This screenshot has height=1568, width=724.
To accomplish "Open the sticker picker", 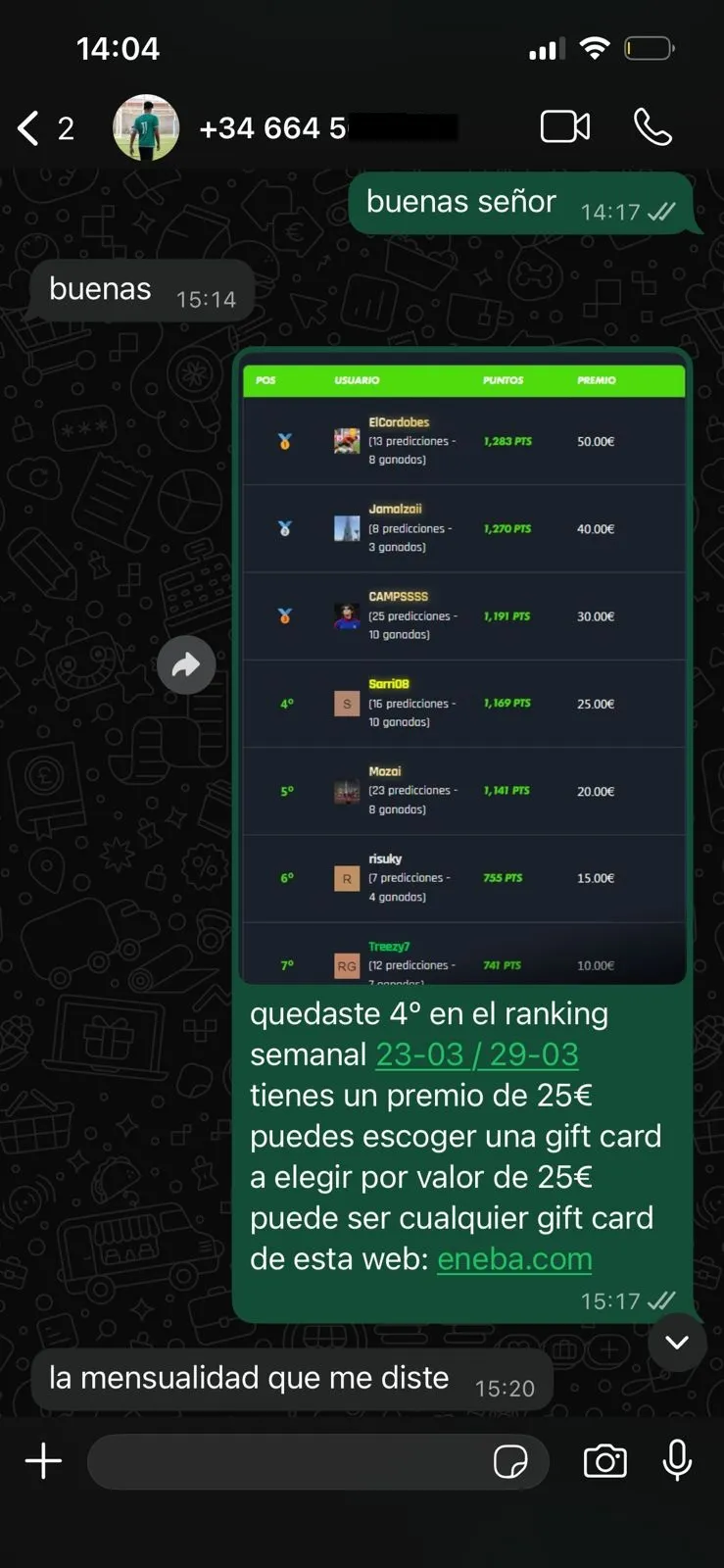I will pos(510,1461).
